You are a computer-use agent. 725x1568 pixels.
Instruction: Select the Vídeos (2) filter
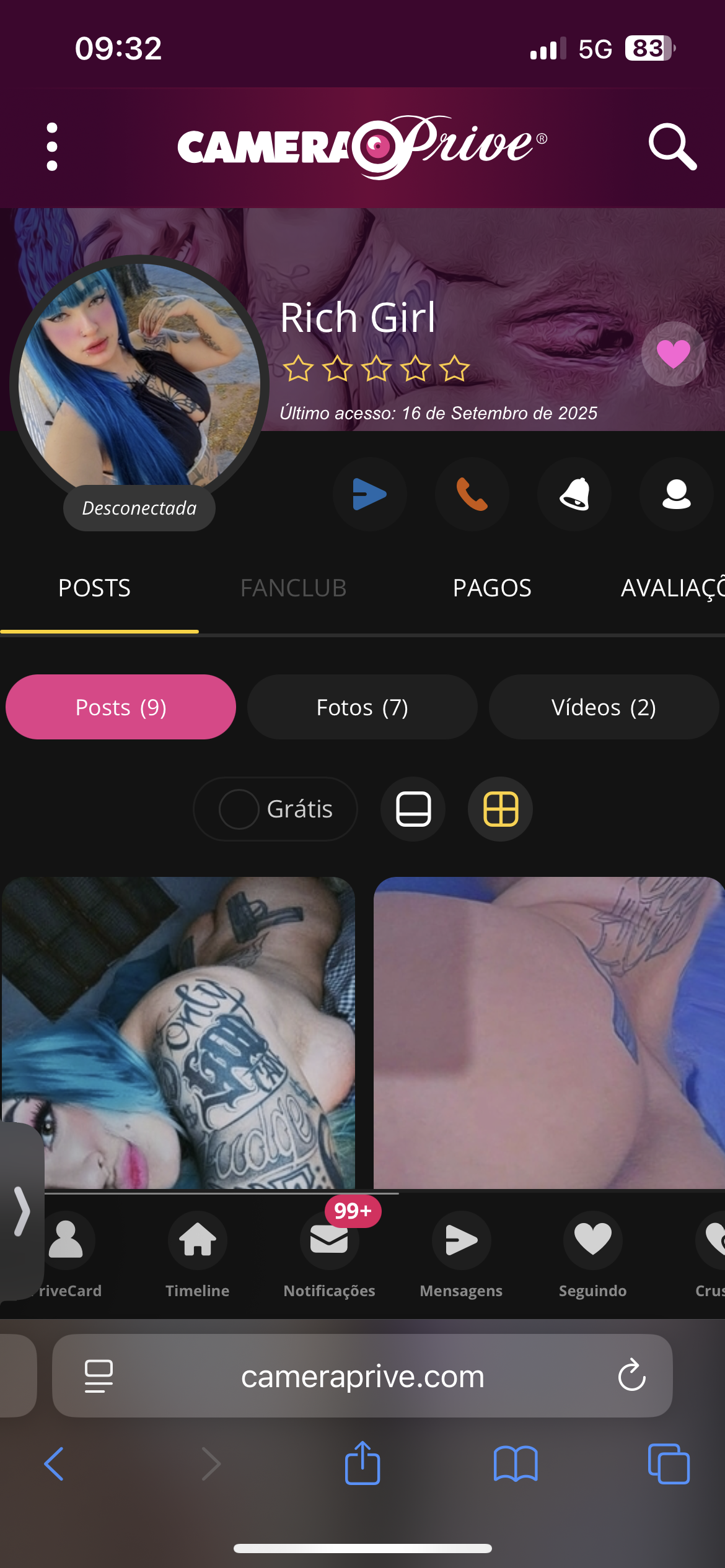click(604, 707)
